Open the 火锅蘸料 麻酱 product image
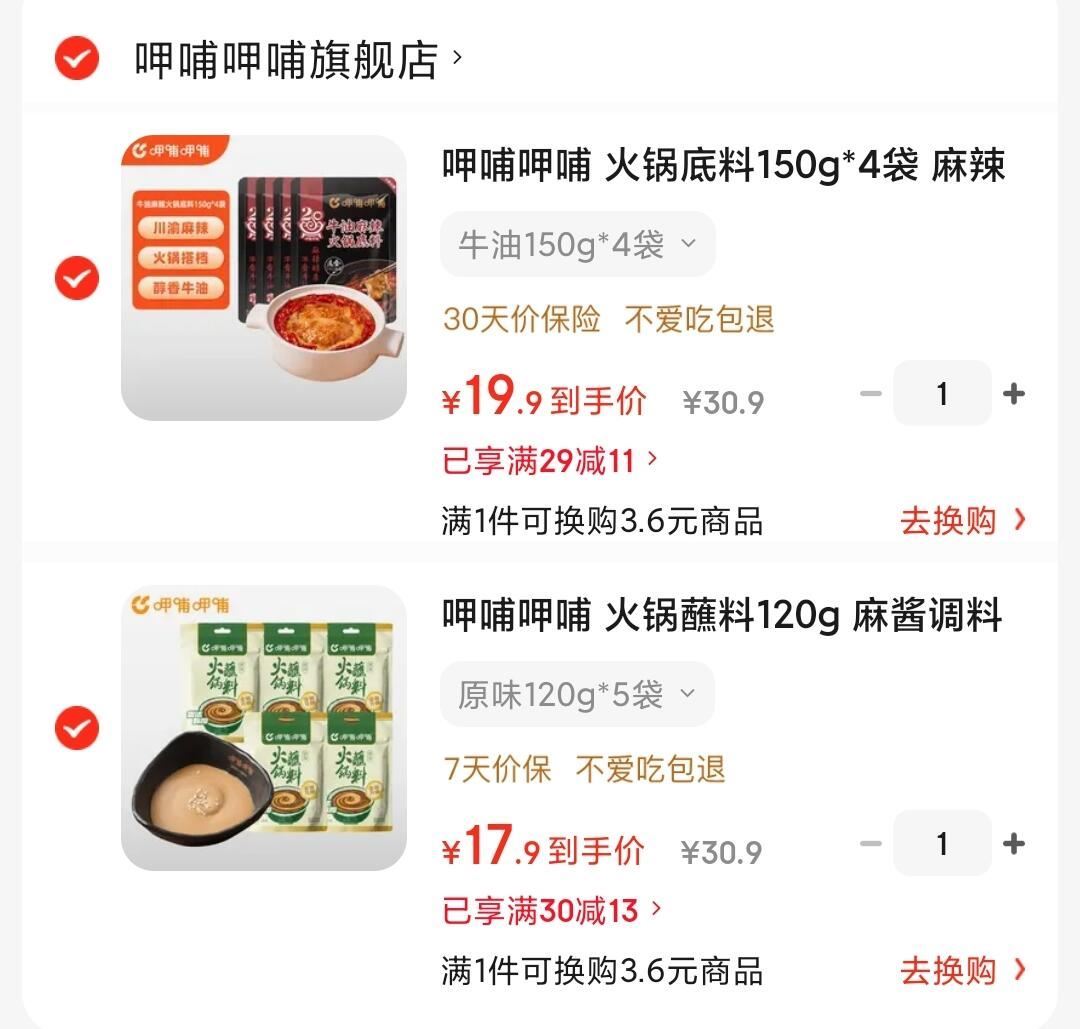Viewport: 1080px width, 1029px height. [264, 727]
